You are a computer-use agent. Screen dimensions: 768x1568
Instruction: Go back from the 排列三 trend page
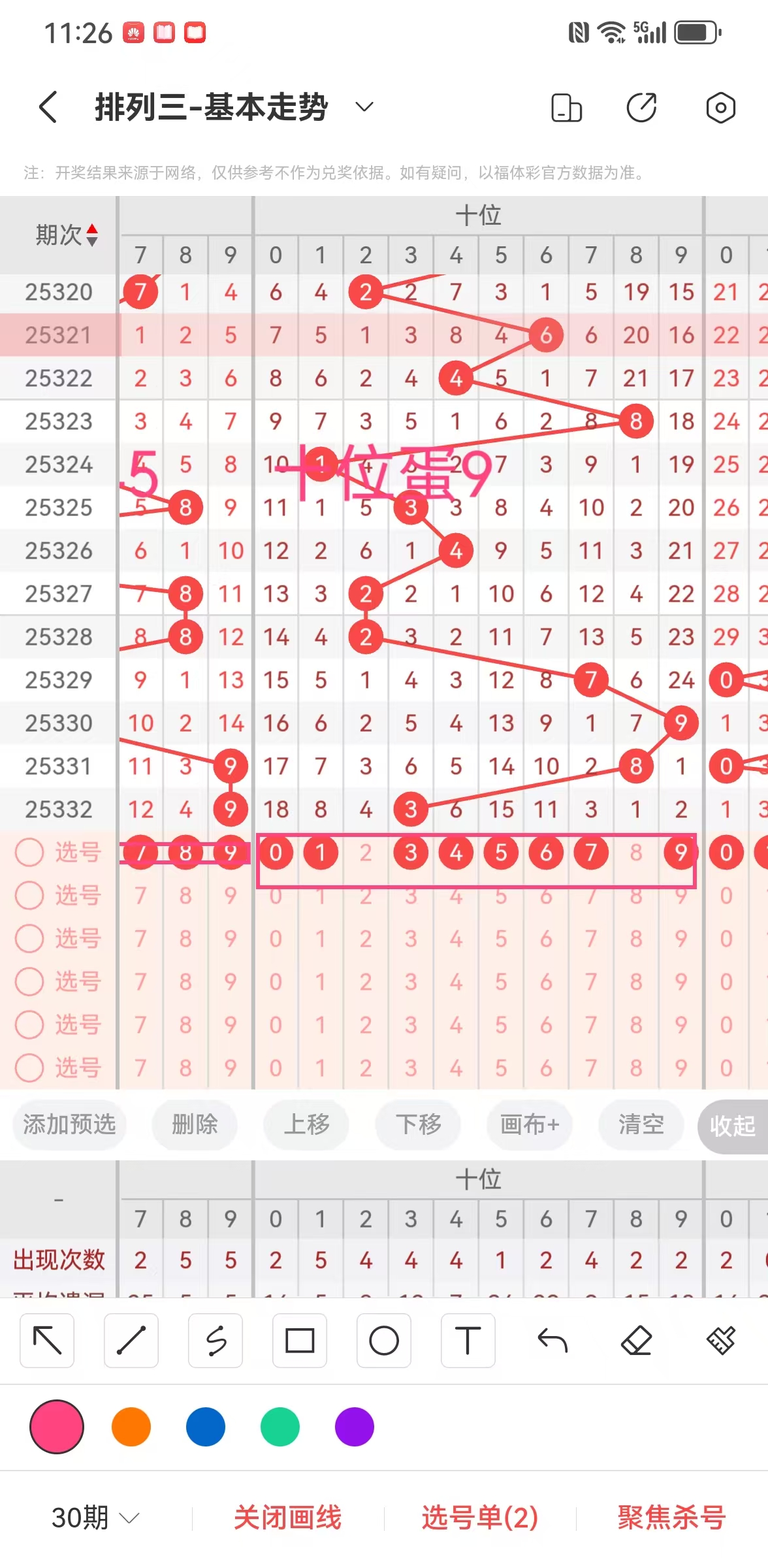(x=48, y=106)
